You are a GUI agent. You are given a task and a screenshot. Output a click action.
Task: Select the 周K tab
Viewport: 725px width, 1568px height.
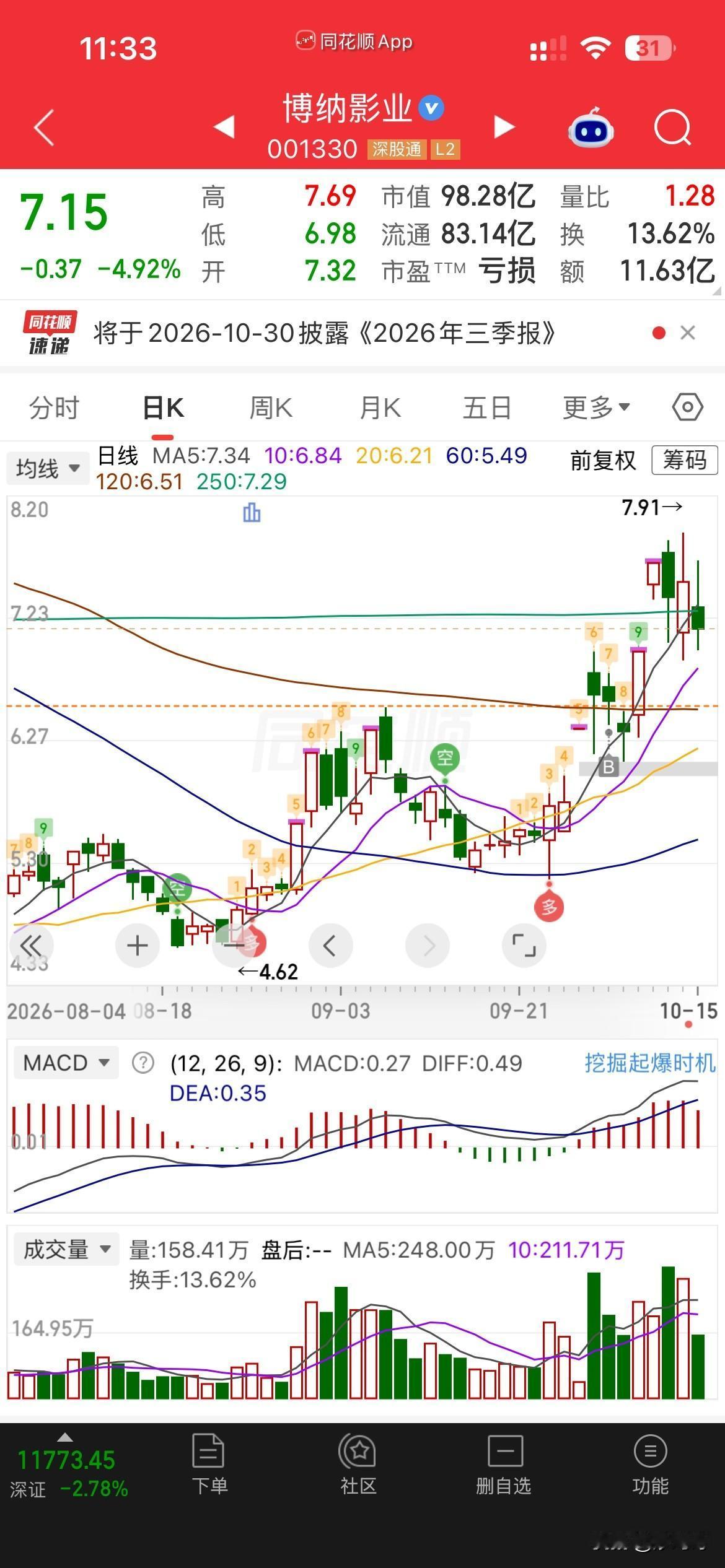coord(271,408)
